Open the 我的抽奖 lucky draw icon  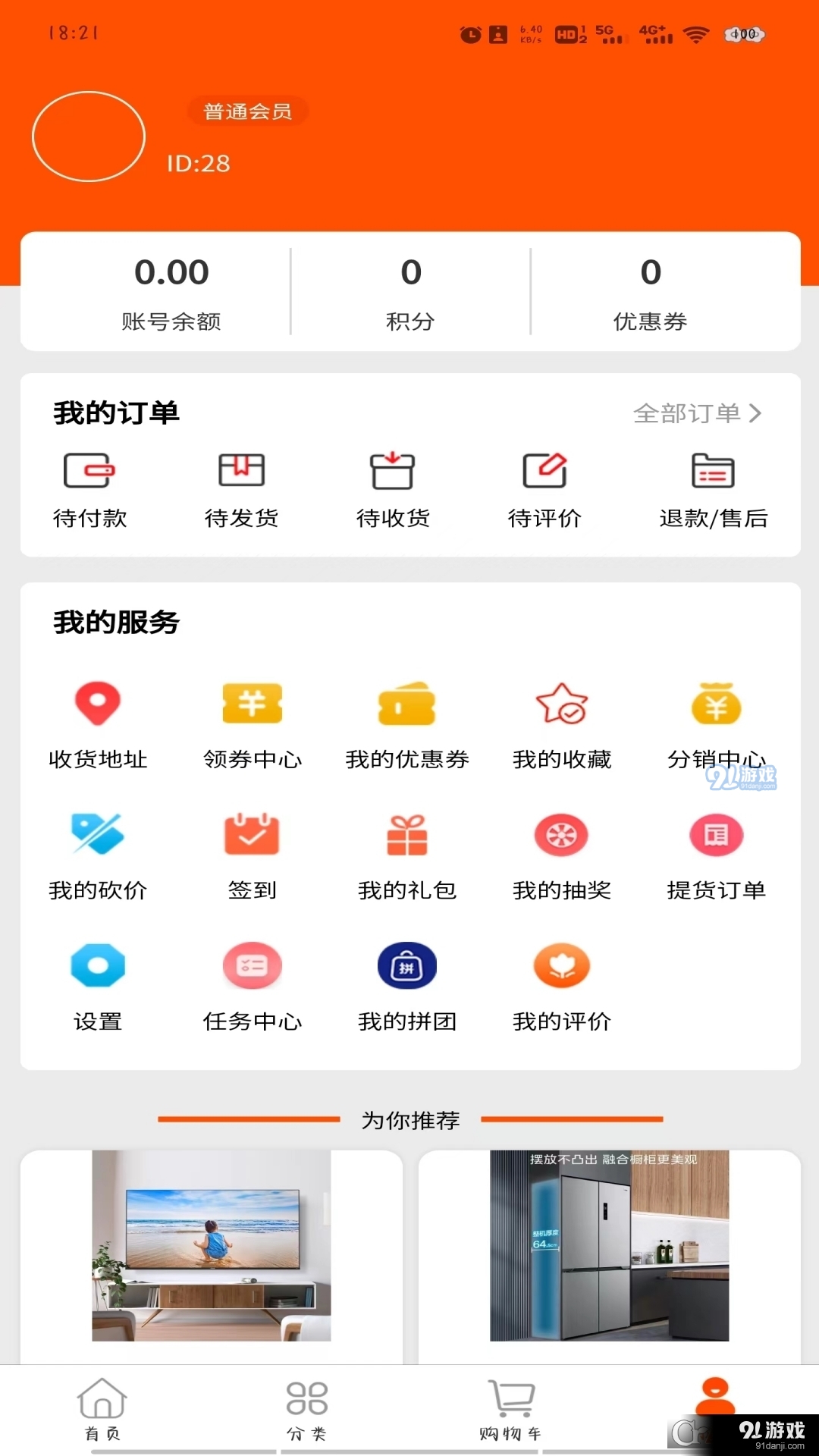[561, 836]
